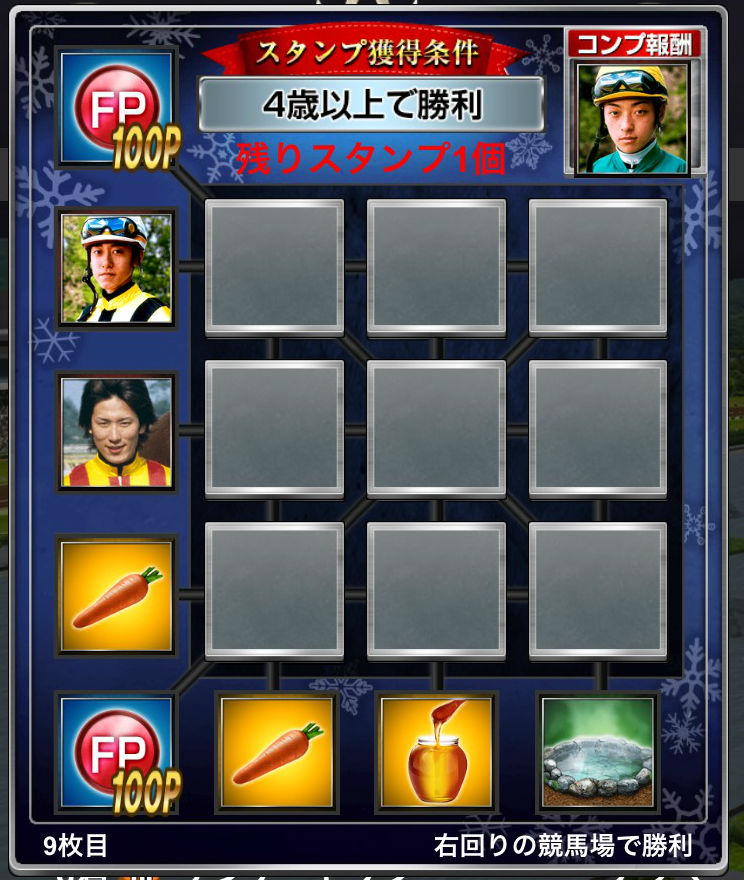This screenshot has height=880, width=744.
Task: Open the FP 100P reward by the condition banner
Action: (x=116, y=106)
